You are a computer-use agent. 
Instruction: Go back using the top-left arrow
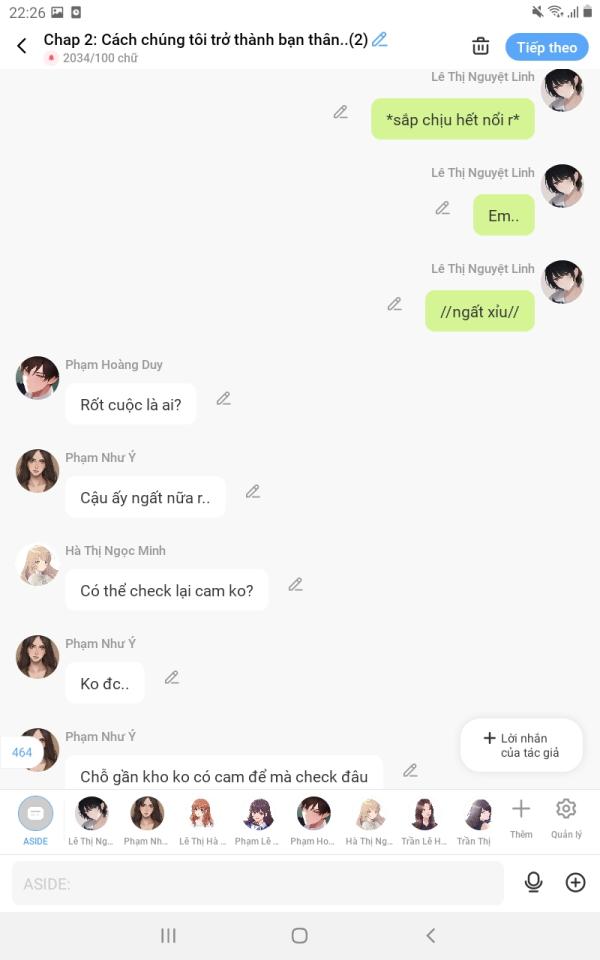pos(22,46)
